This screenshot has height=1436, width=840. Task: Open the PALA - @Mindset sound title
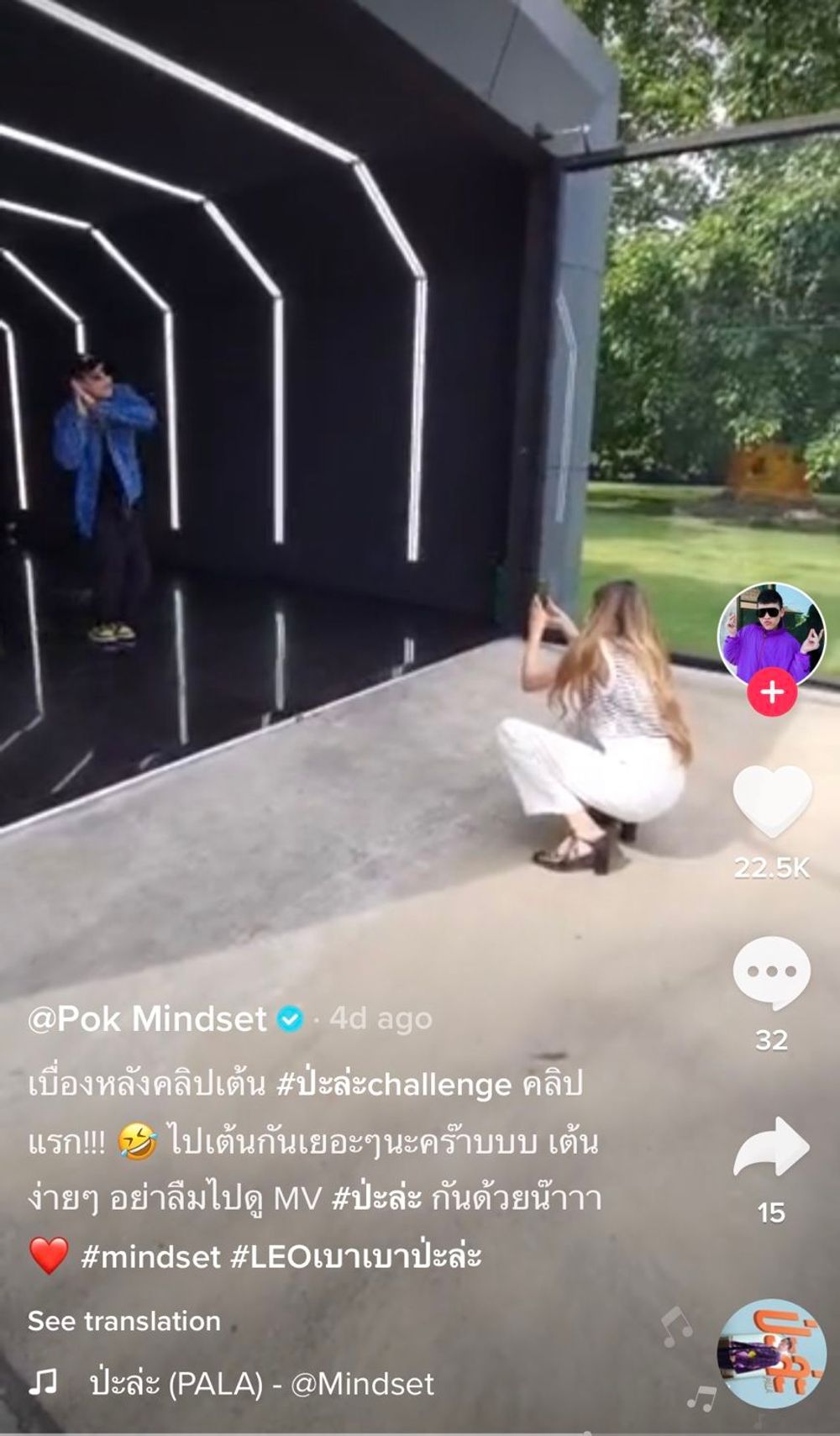pyautogui.click(x=261, y=1383)
